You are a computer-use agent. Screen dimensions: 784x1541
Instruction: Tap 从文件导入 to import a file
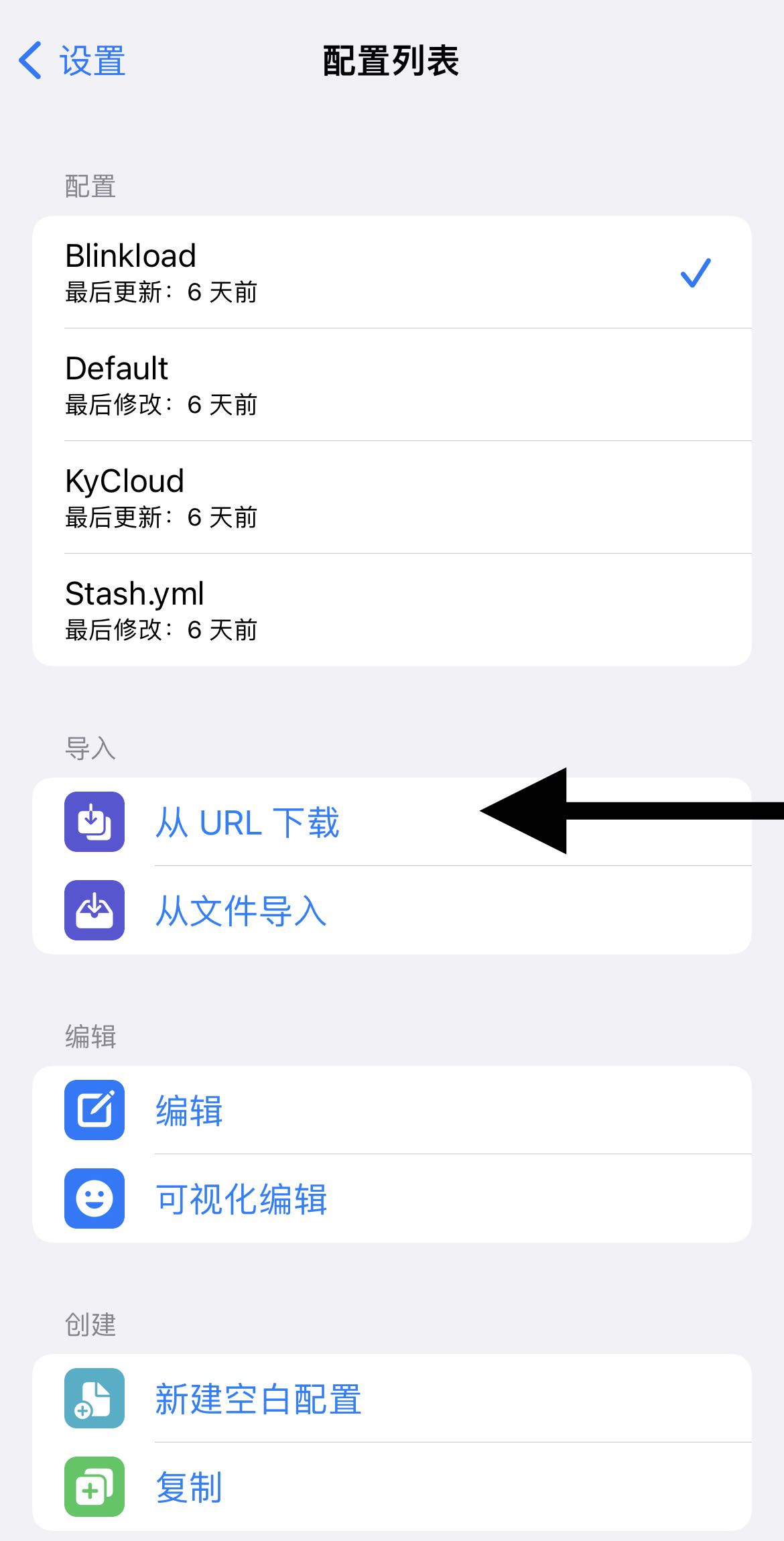pos(241,911)
